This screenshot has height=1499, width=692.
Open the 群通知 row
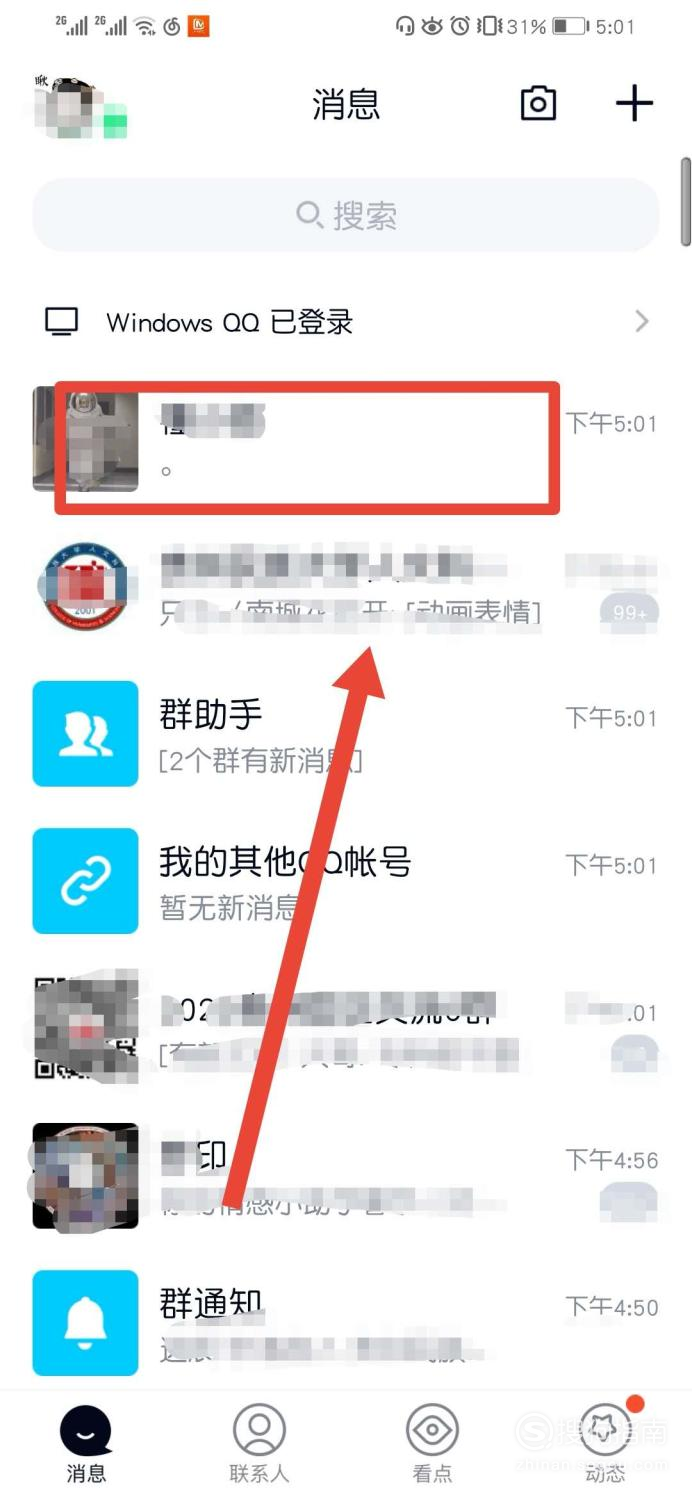pyautogui.click(x=346, y=1322)
